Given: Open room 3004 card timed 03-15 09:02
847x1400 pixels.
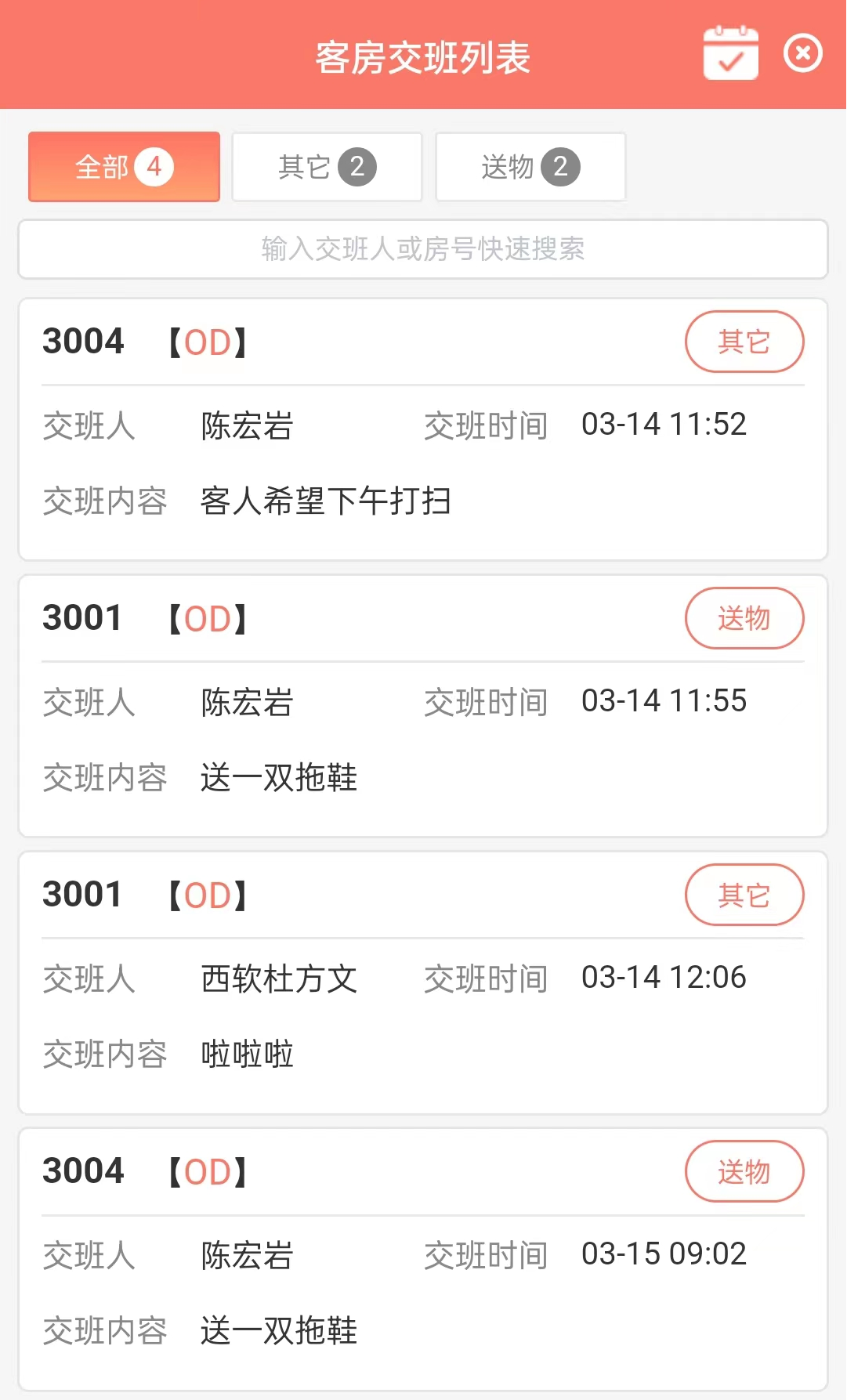Looking at the screenshot, I should pos(423,1259).
